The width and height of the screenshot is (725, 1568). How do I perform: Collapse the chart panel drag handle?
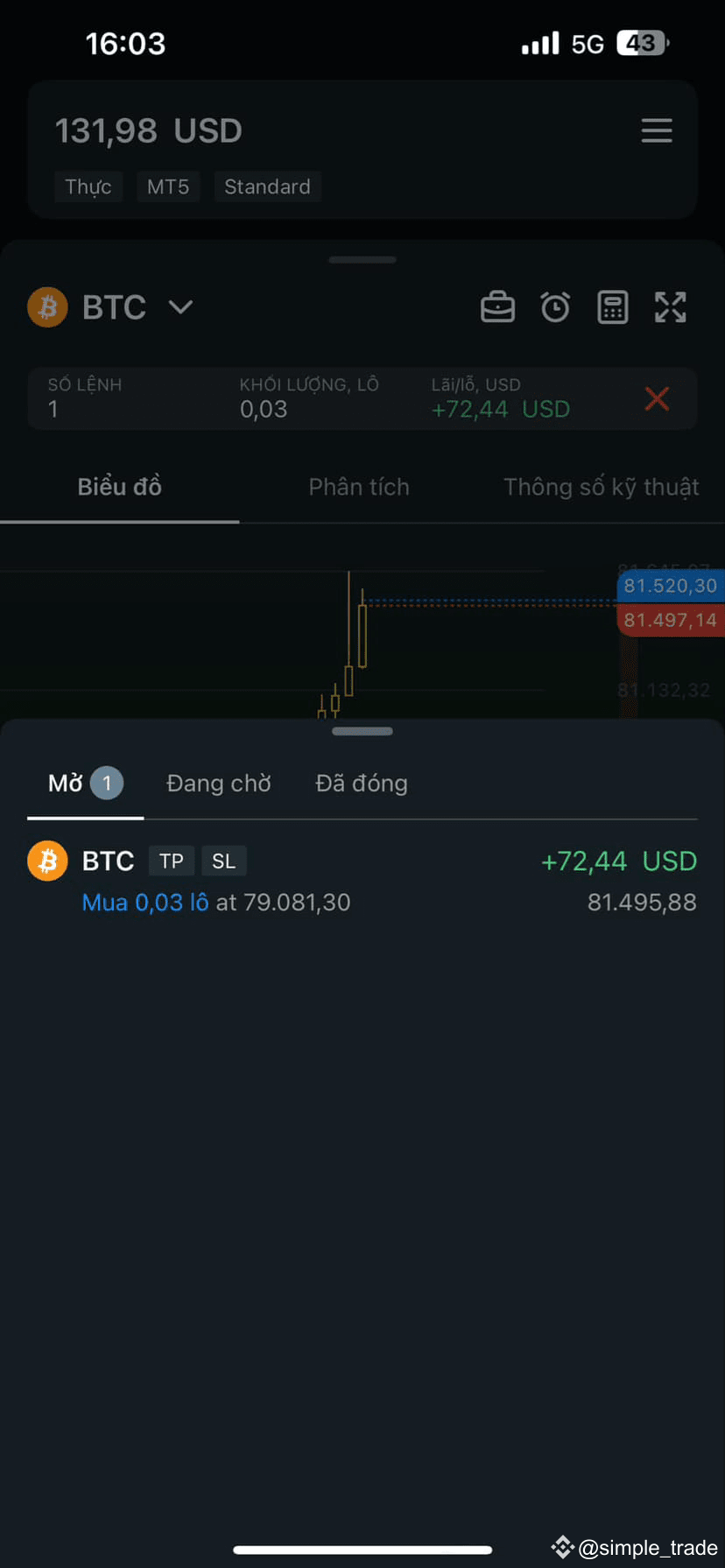click(x=362, y=259)
